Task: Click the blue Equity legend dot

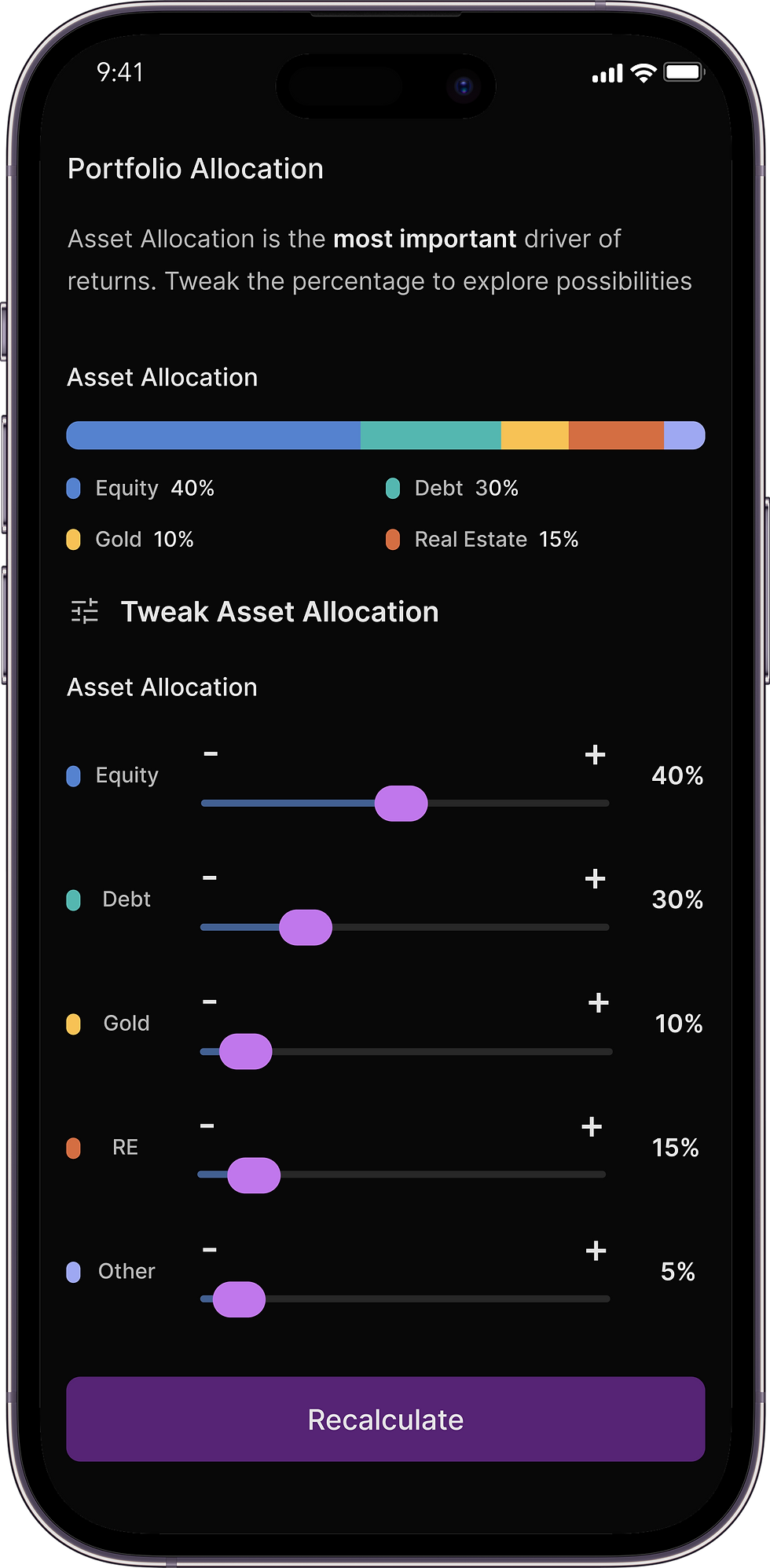Action: pyautogui.click(x=73, y=488)
